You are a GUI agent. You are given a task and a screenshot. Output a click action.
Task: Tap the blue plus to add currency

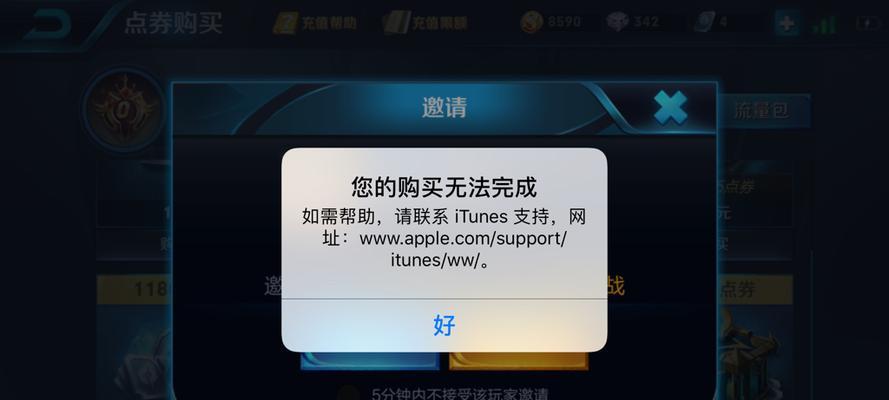tap(789, 23)
